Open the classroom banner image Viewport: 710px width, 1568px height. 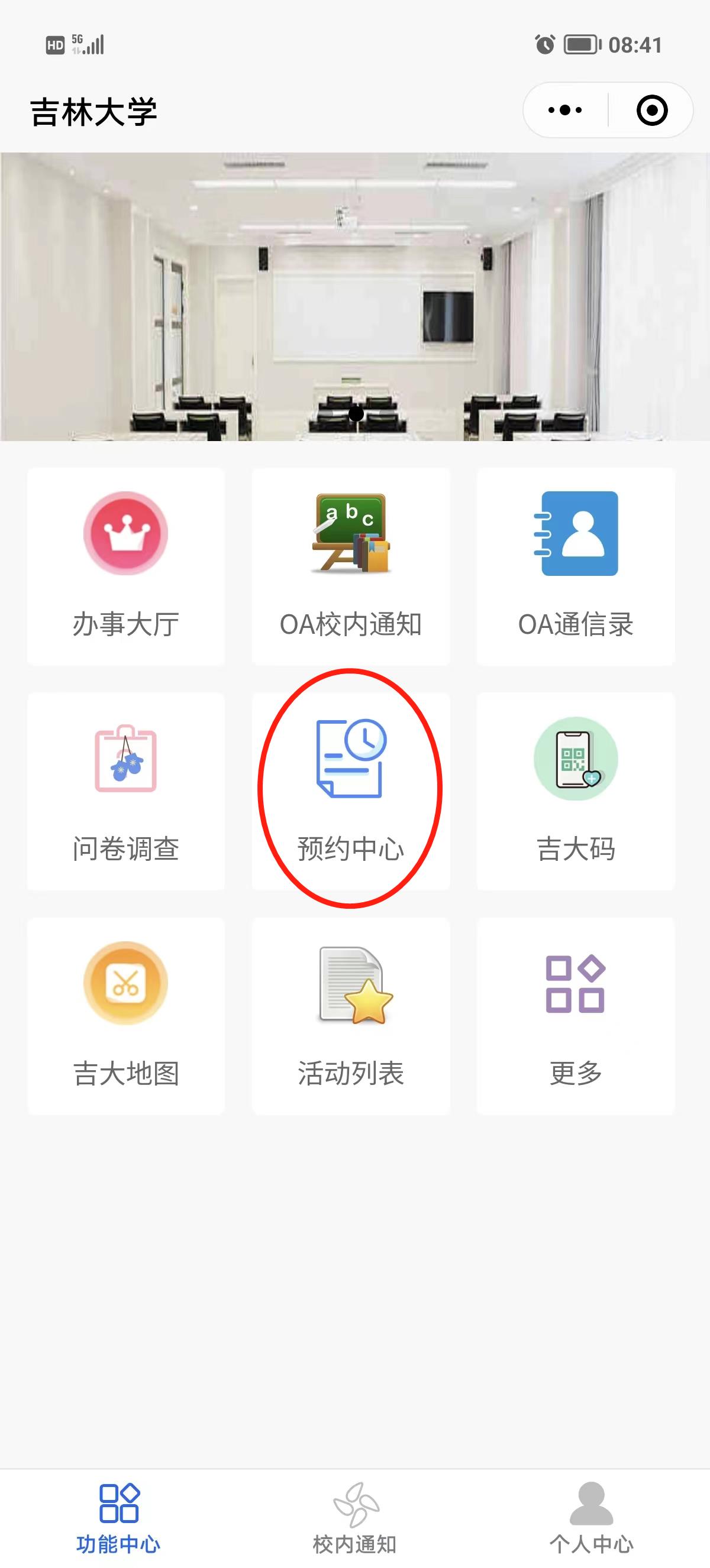(355, 296)
